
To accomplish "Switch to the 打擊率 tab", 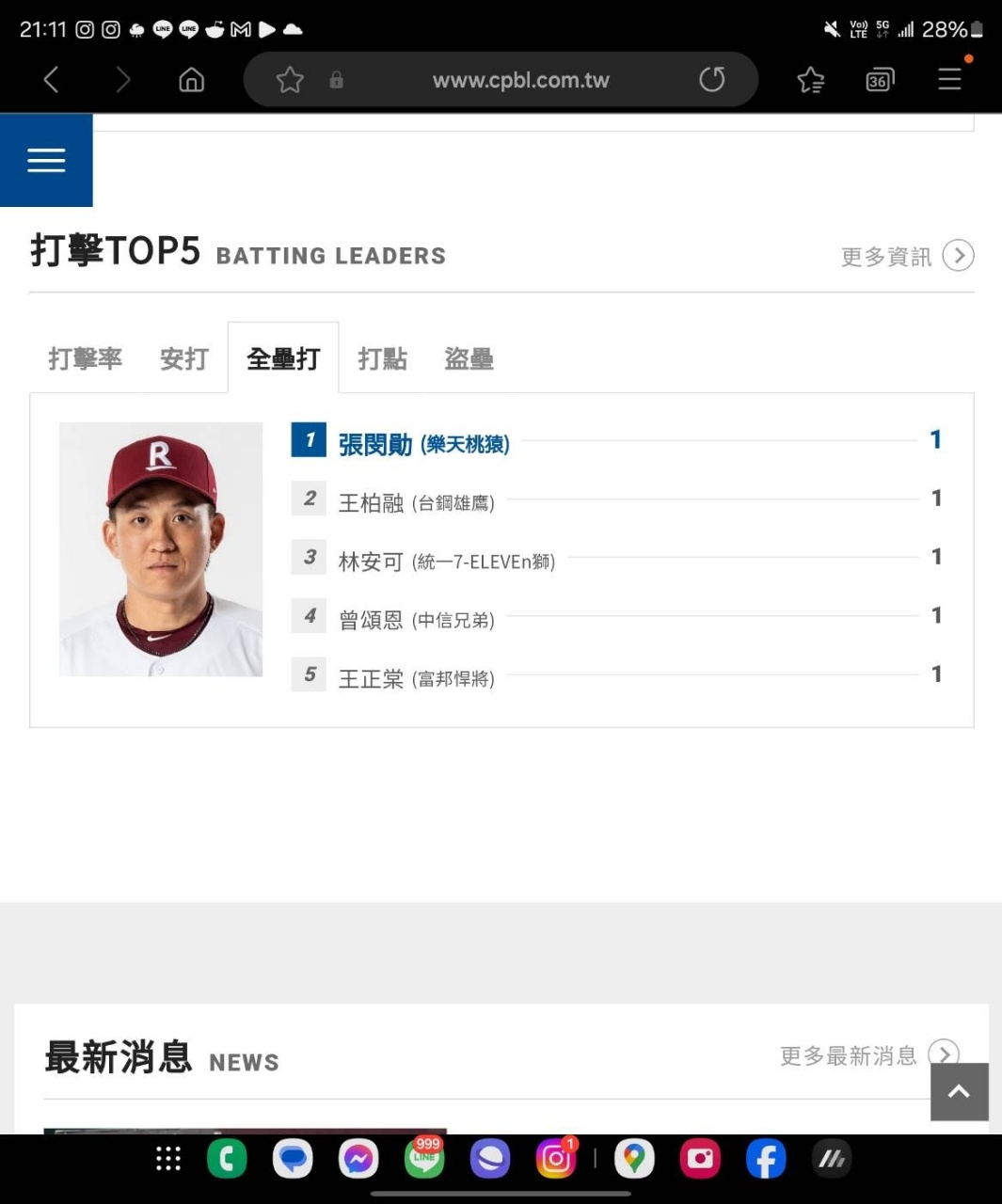I will 85,358.
